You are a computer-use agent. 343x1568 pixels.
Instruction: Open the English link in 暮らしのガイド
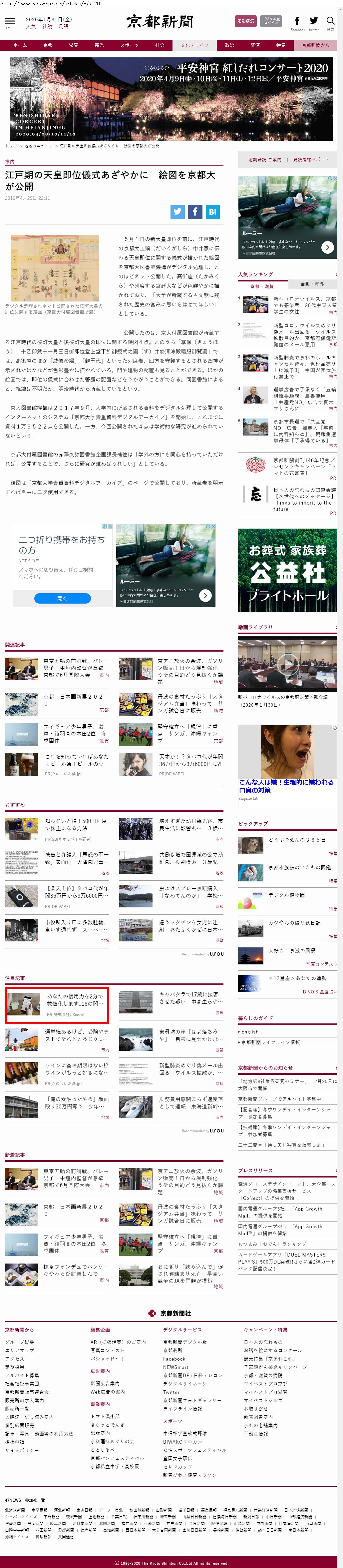click(x=250, y=1032)
